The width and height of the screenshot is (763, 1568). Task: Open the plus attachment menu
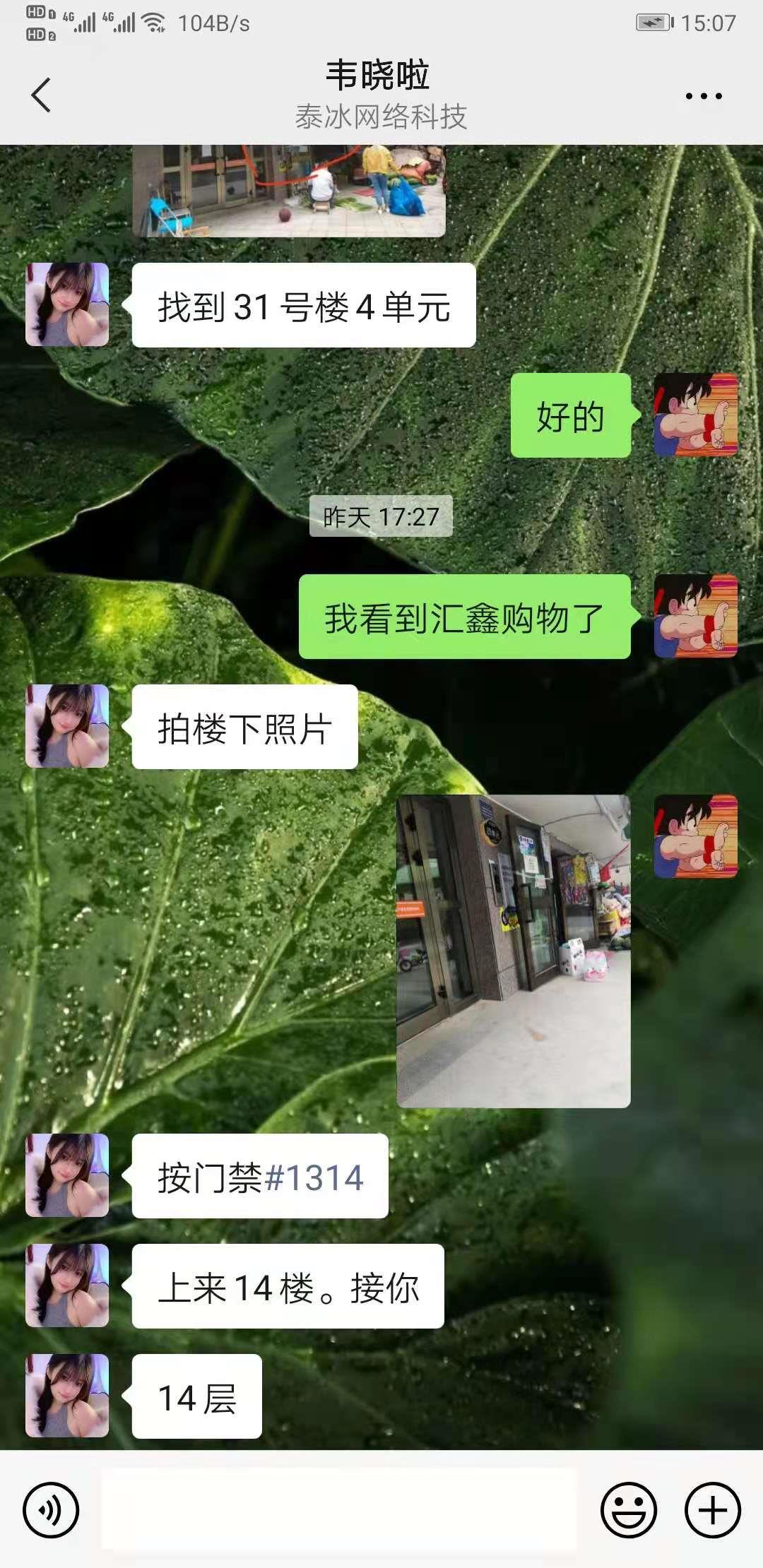(x=712, y=1510)
